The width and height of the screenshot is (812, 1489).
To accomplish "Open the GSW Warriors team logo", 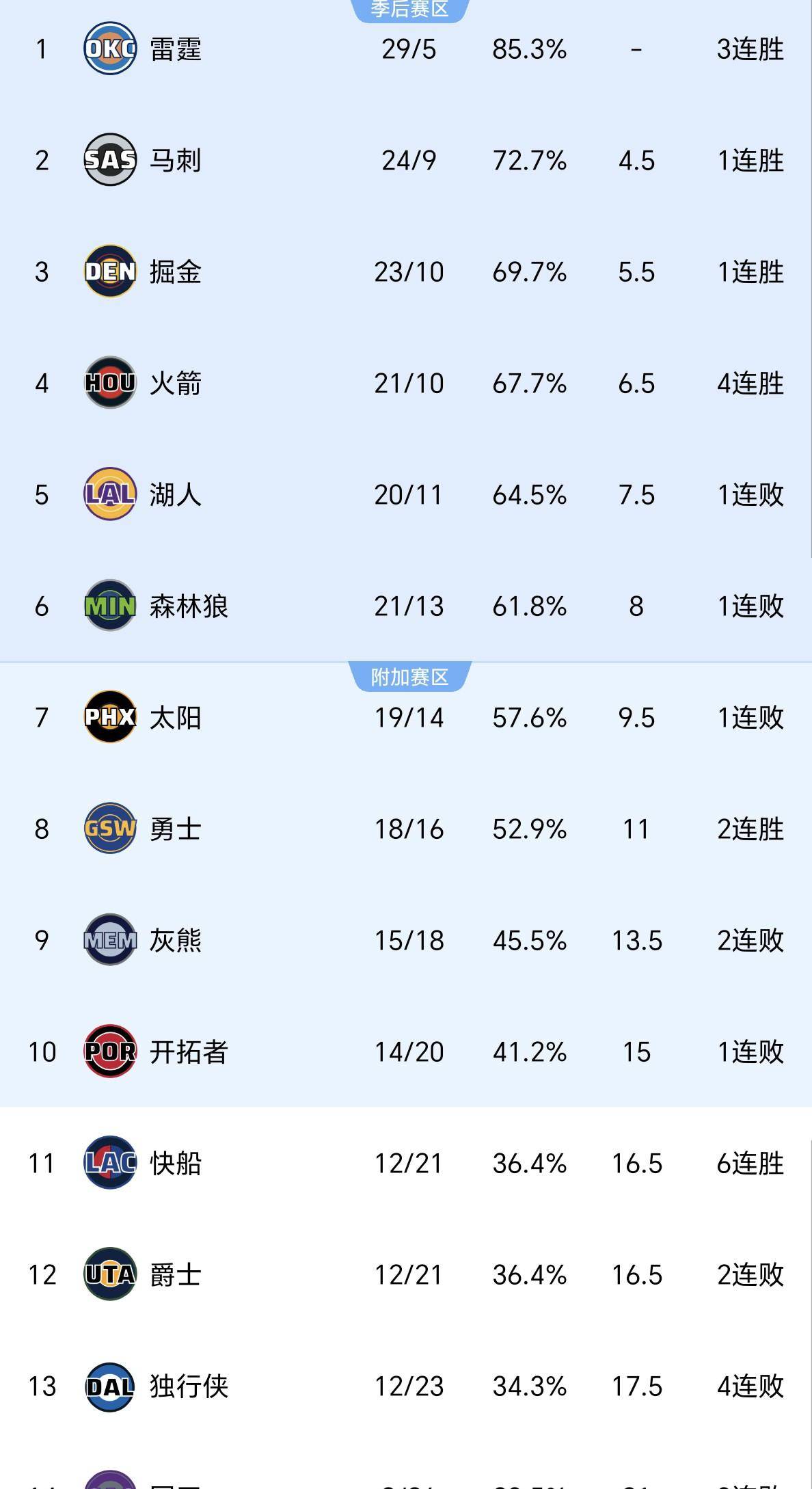I will coord(111,829).
